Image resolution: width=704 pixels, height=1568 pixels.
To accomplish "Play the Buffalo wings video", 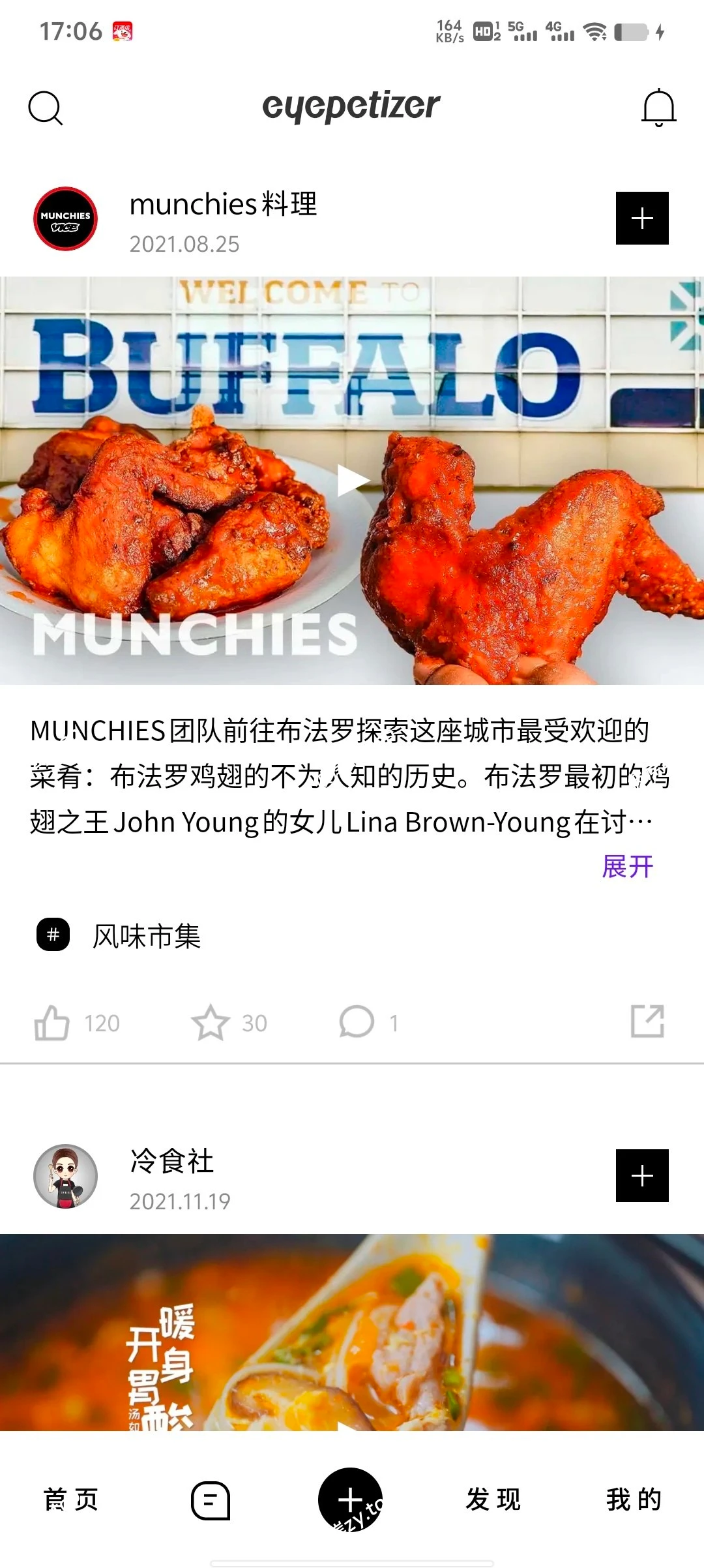I will [x=352, y=479].
